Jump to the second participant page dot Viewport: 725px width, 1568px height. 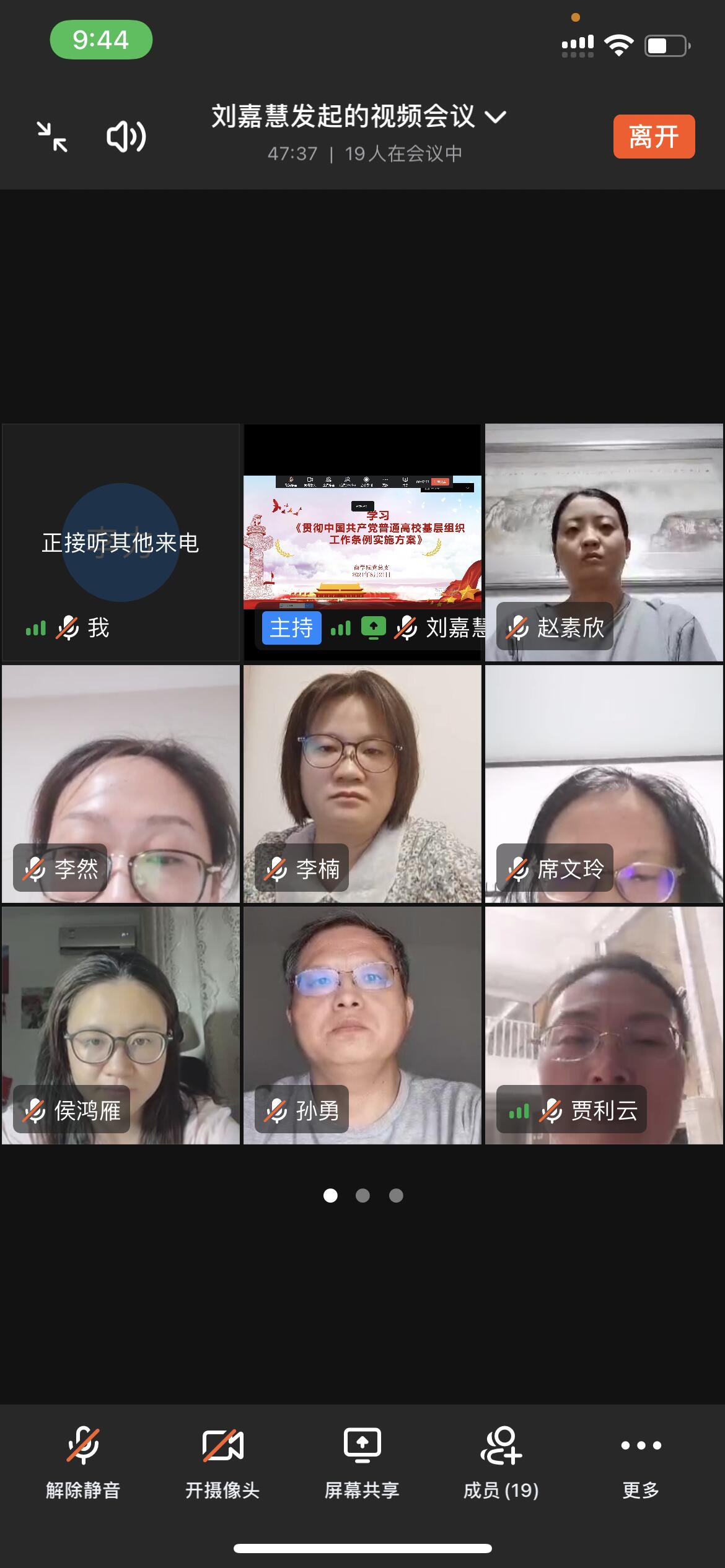click(x=362, y=1195)
